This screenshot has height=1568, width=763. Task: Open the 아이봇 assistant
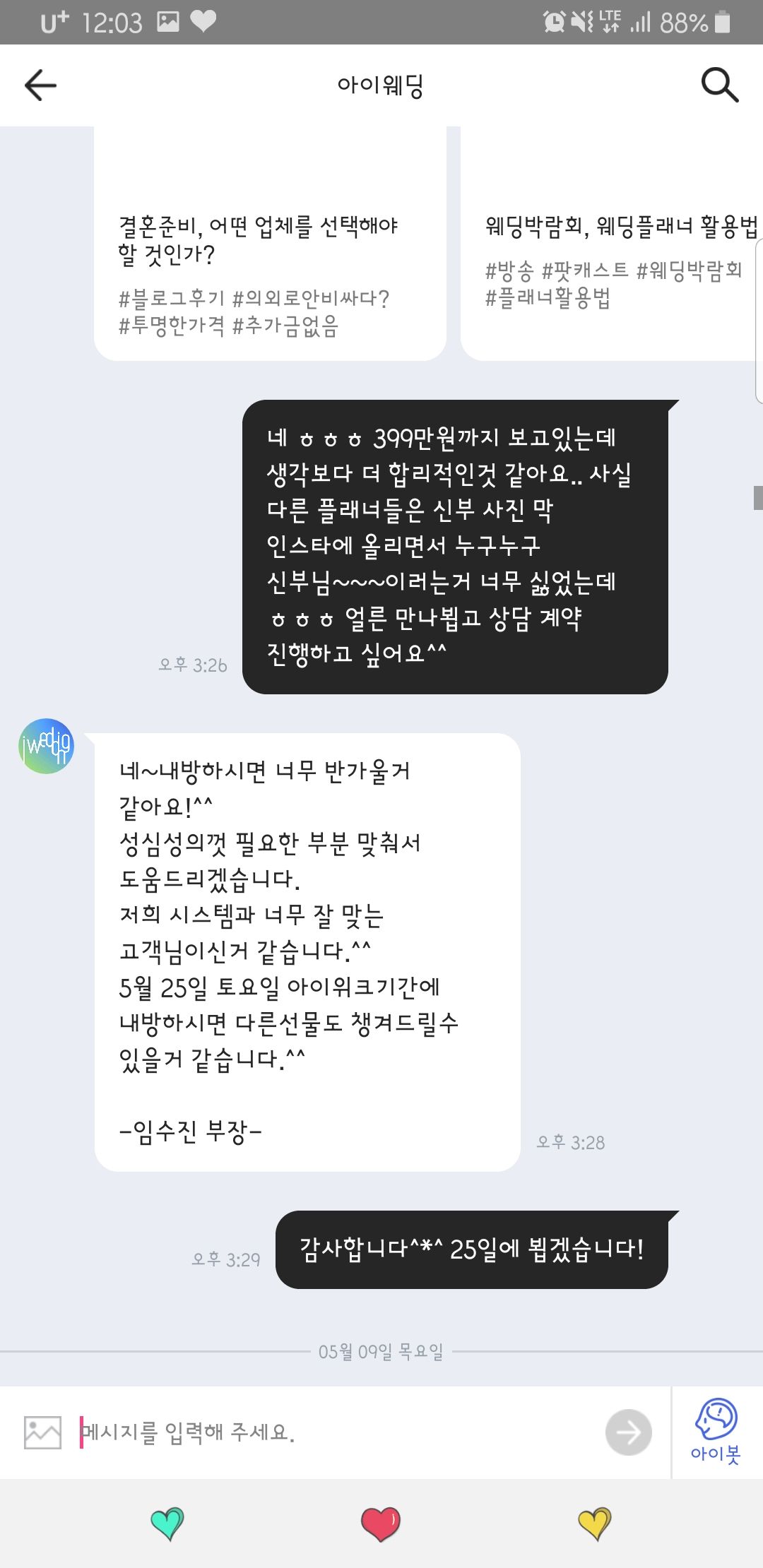pyautogui.click(x=716, y=1431)
